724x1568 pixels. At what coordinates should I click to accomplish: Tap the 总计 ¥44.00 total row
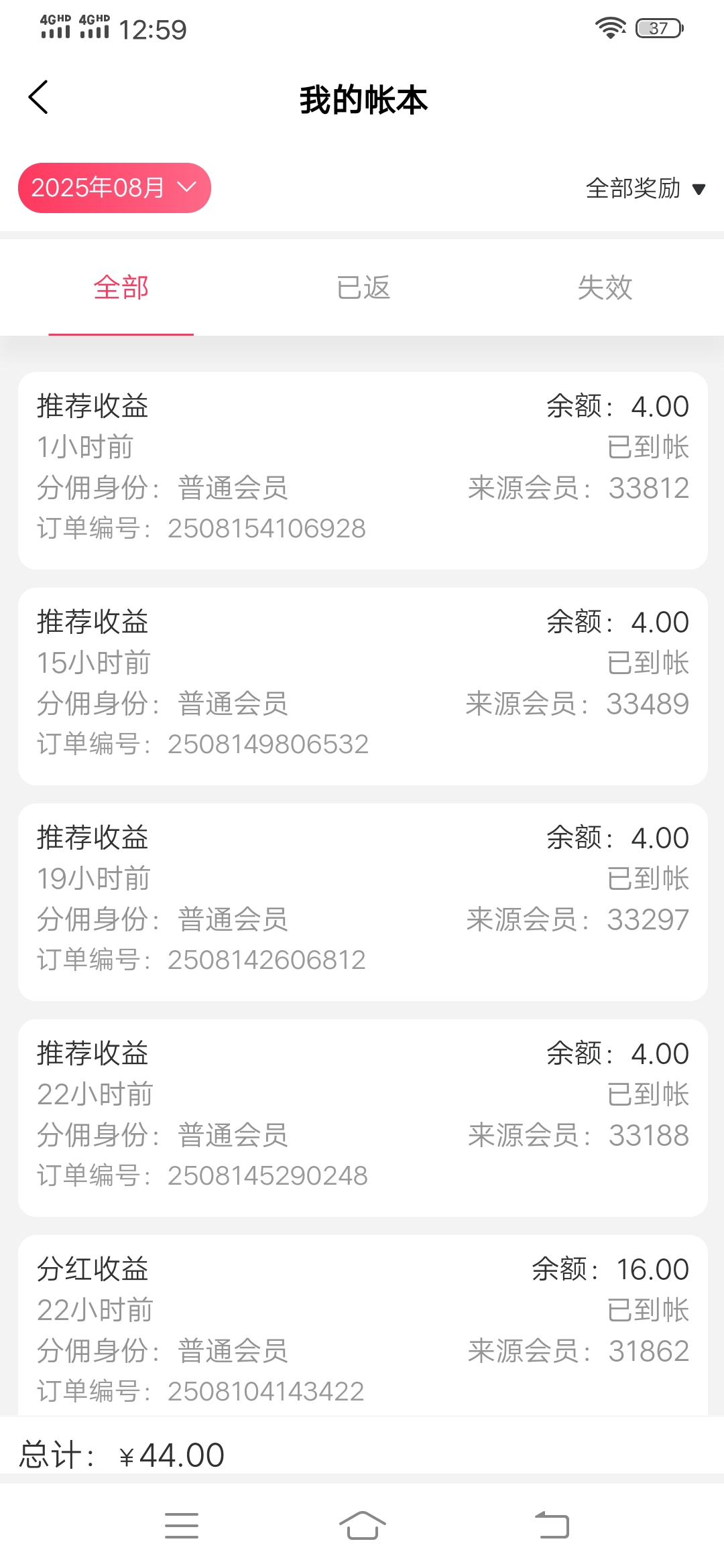[x=123, y=1455]
